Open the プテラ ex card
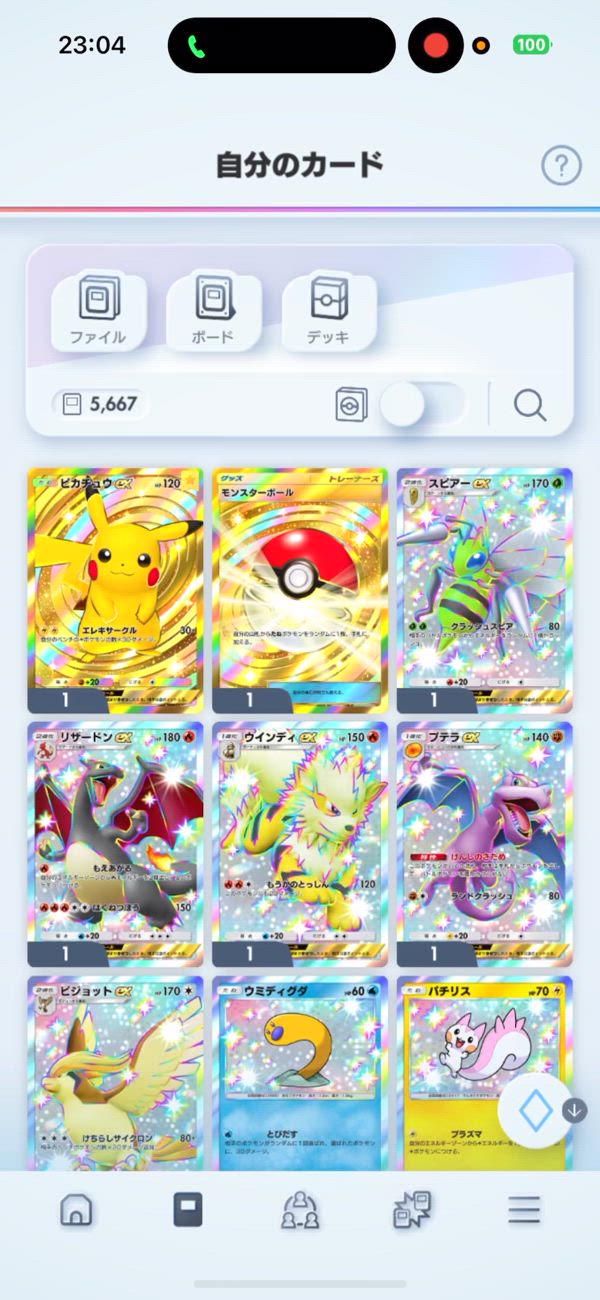This screenshot has width=600, height=1300. point(485,844)
